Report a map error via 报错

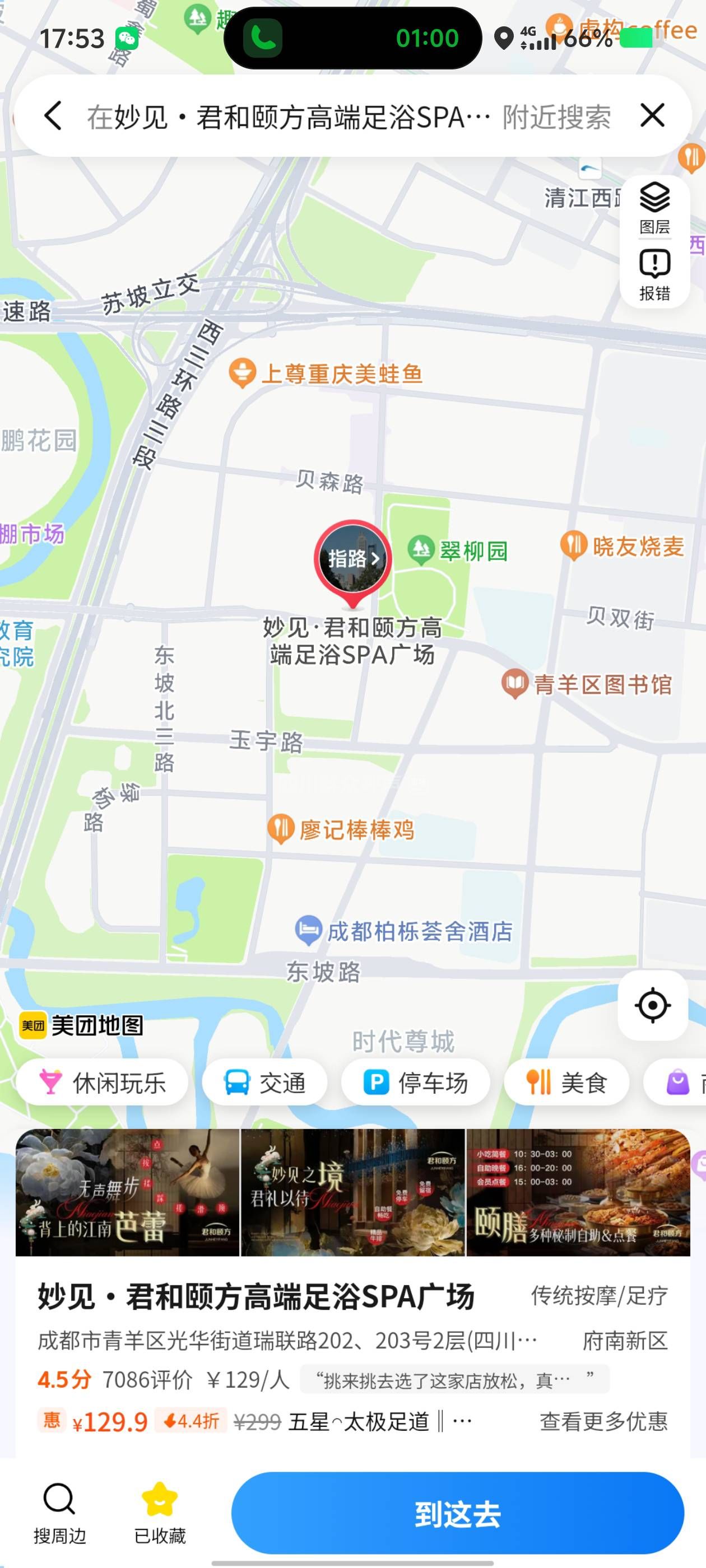[655, 275]
